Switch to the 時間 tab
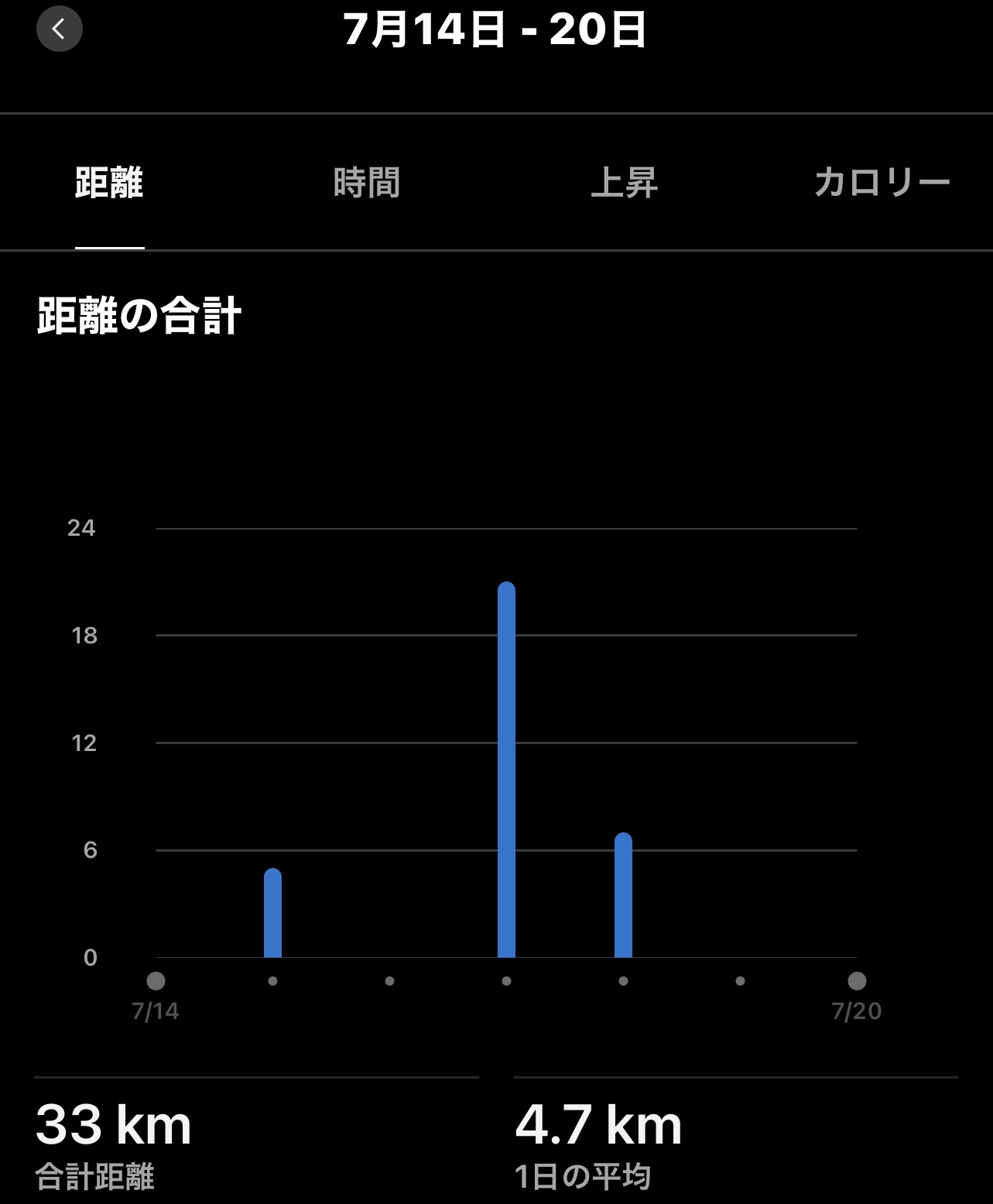Viewport: 993px width, 1204px height. tap(366, 184)
